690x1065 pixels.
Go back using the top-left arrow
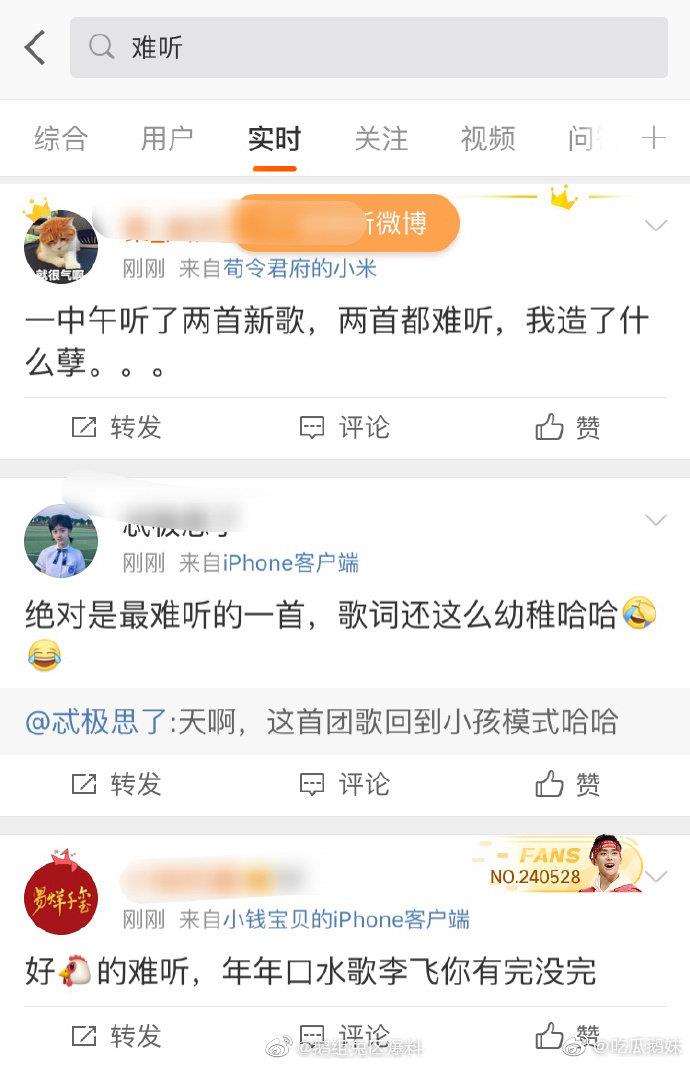coord(35,47)
